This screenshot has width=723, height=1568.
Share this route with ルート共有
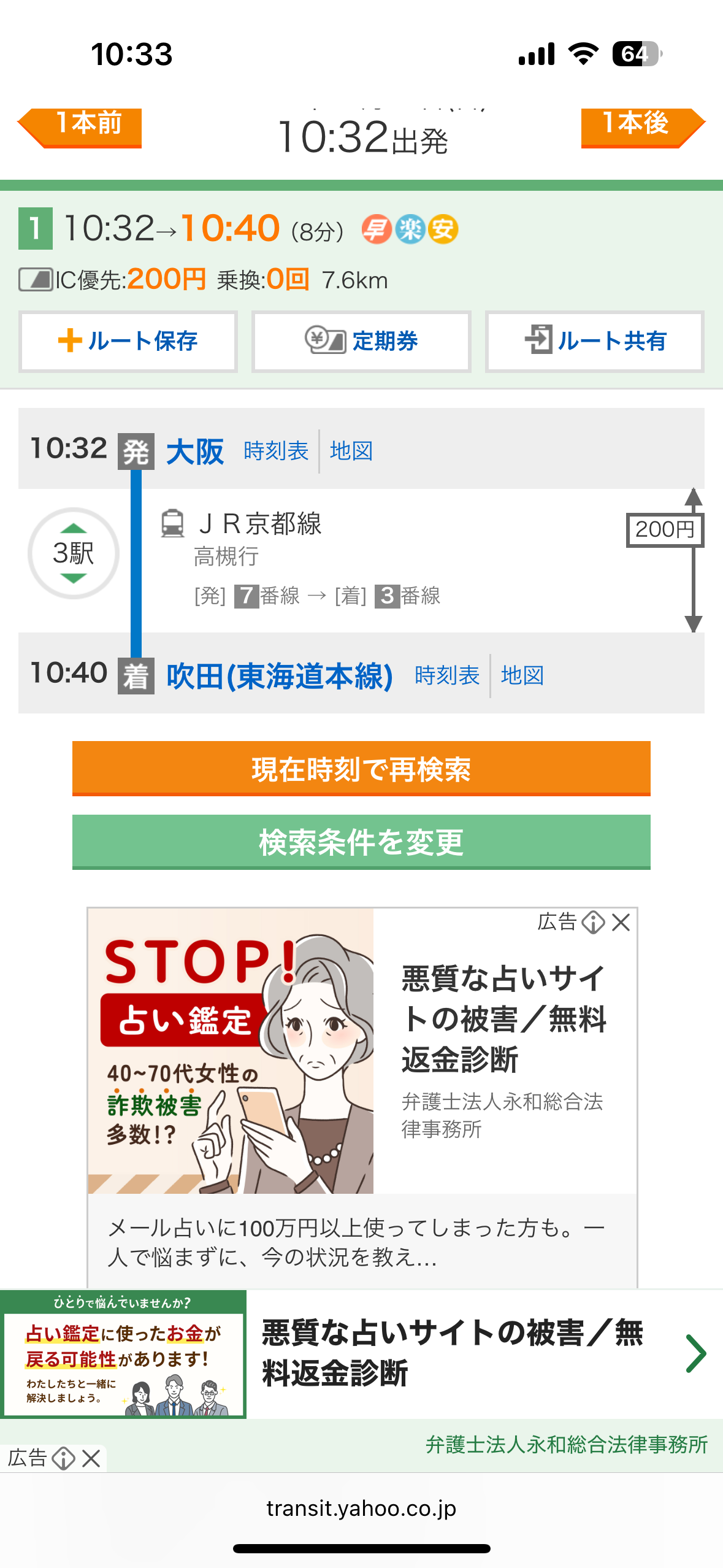(594, 342)
